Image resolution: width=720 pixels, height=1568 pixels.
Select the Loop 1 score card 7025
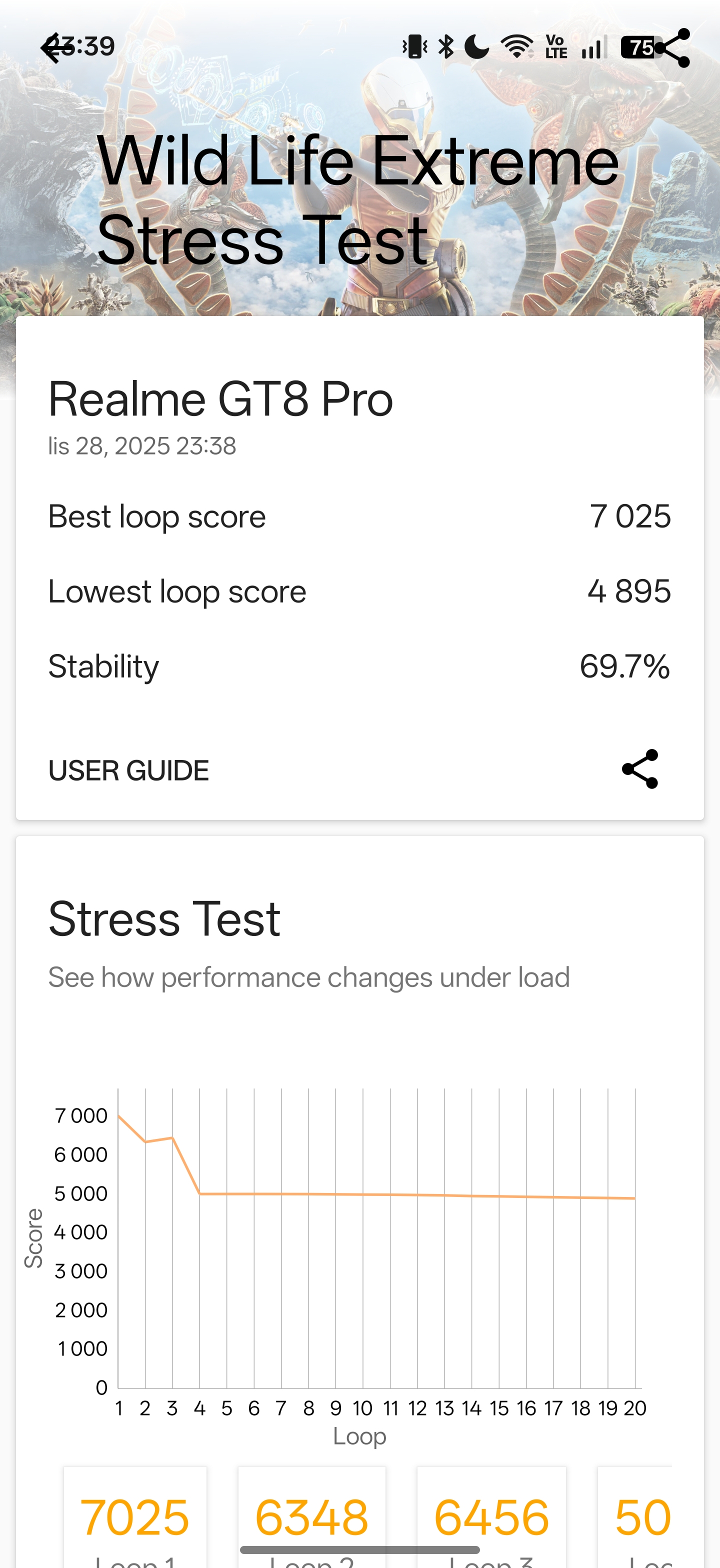tap(135, 1518)
